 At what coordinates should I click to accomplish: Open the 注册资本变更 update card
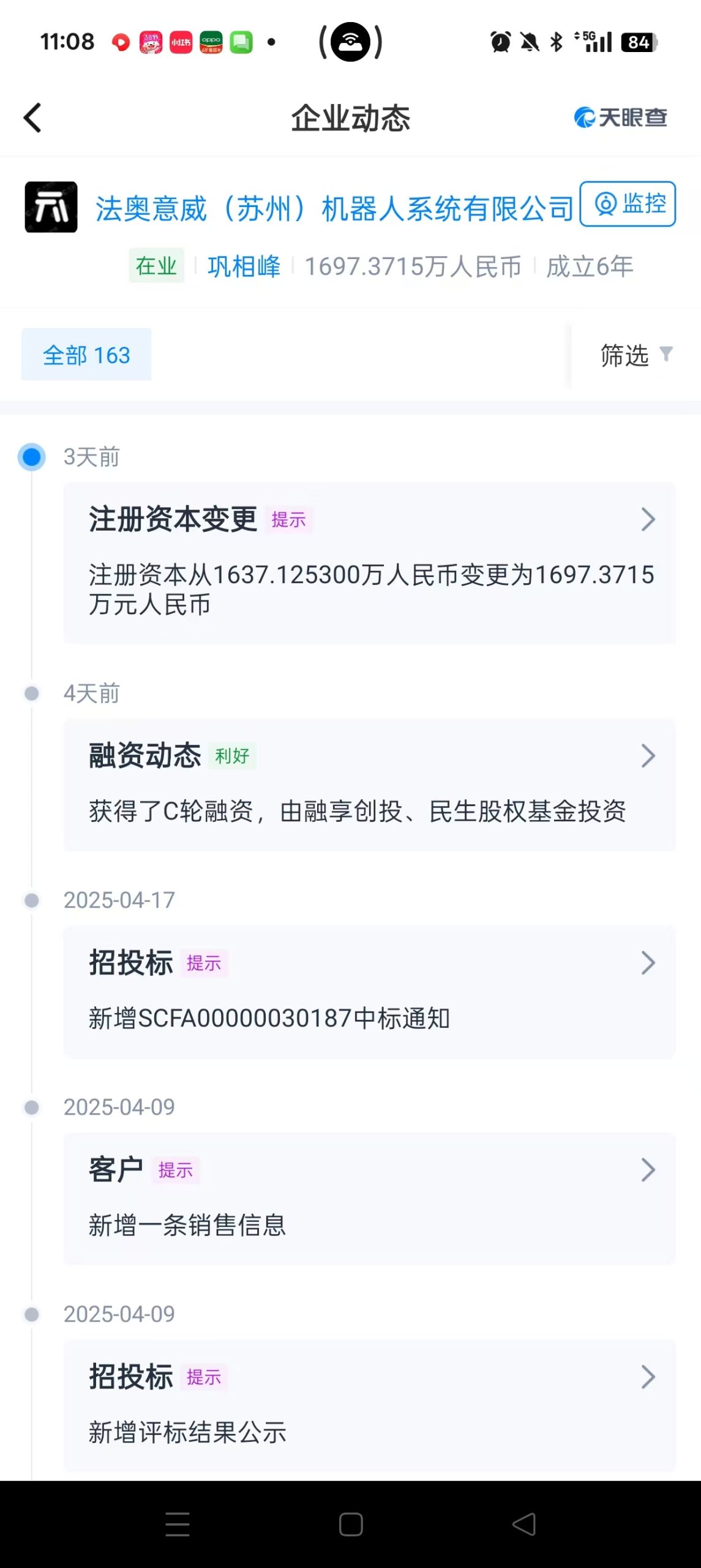pos(370,563)
